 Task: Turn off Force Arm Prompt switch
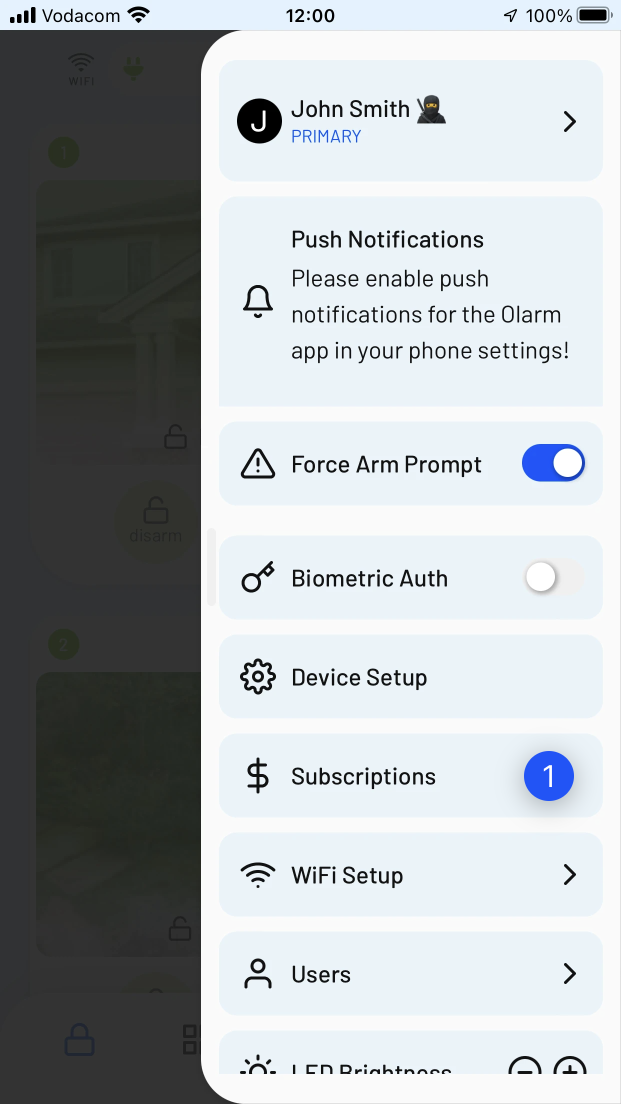(x=553, y=463)
